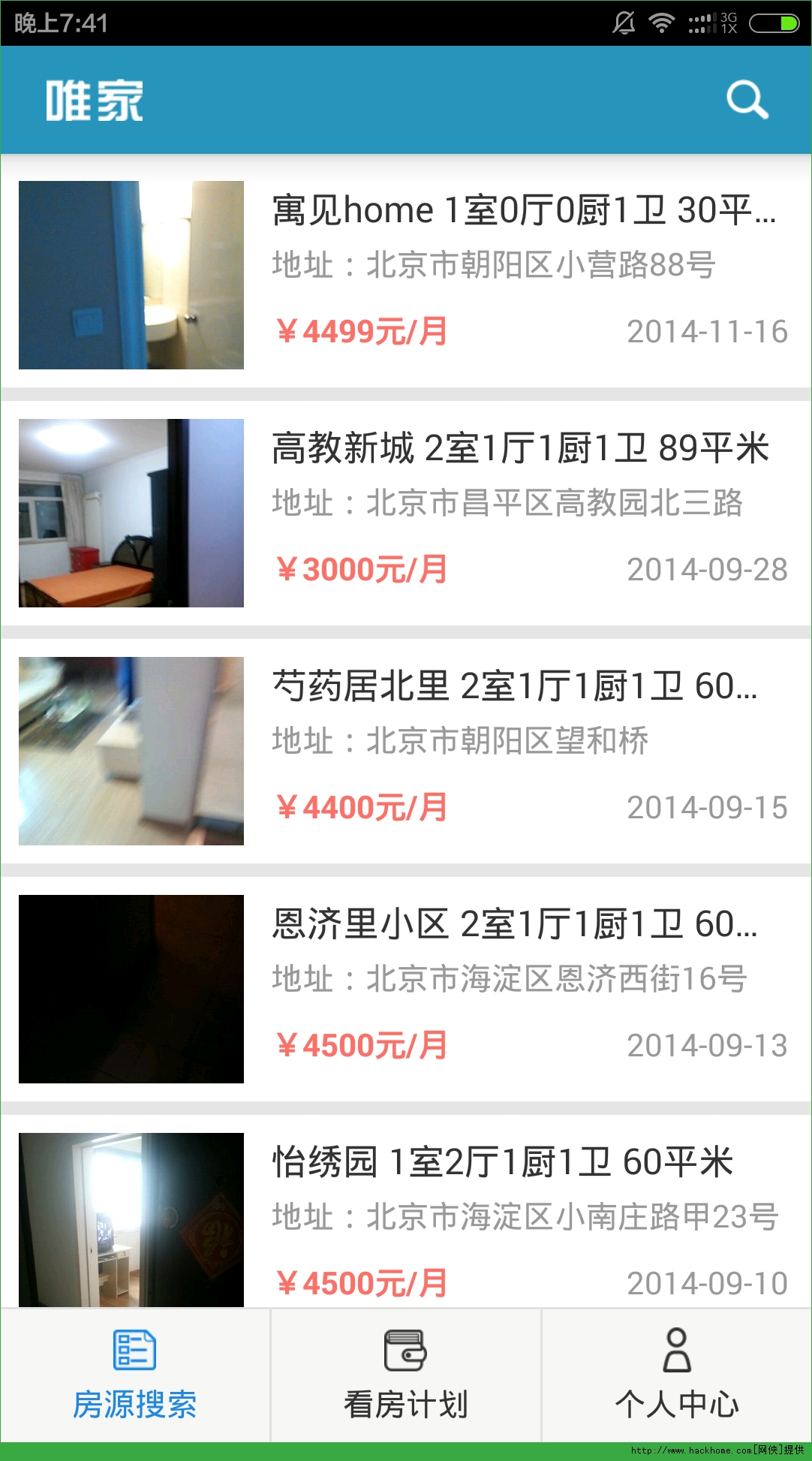Switch to the 房源搜索 tab
The image size is (812, 1461).
(x=135, y=1375)
